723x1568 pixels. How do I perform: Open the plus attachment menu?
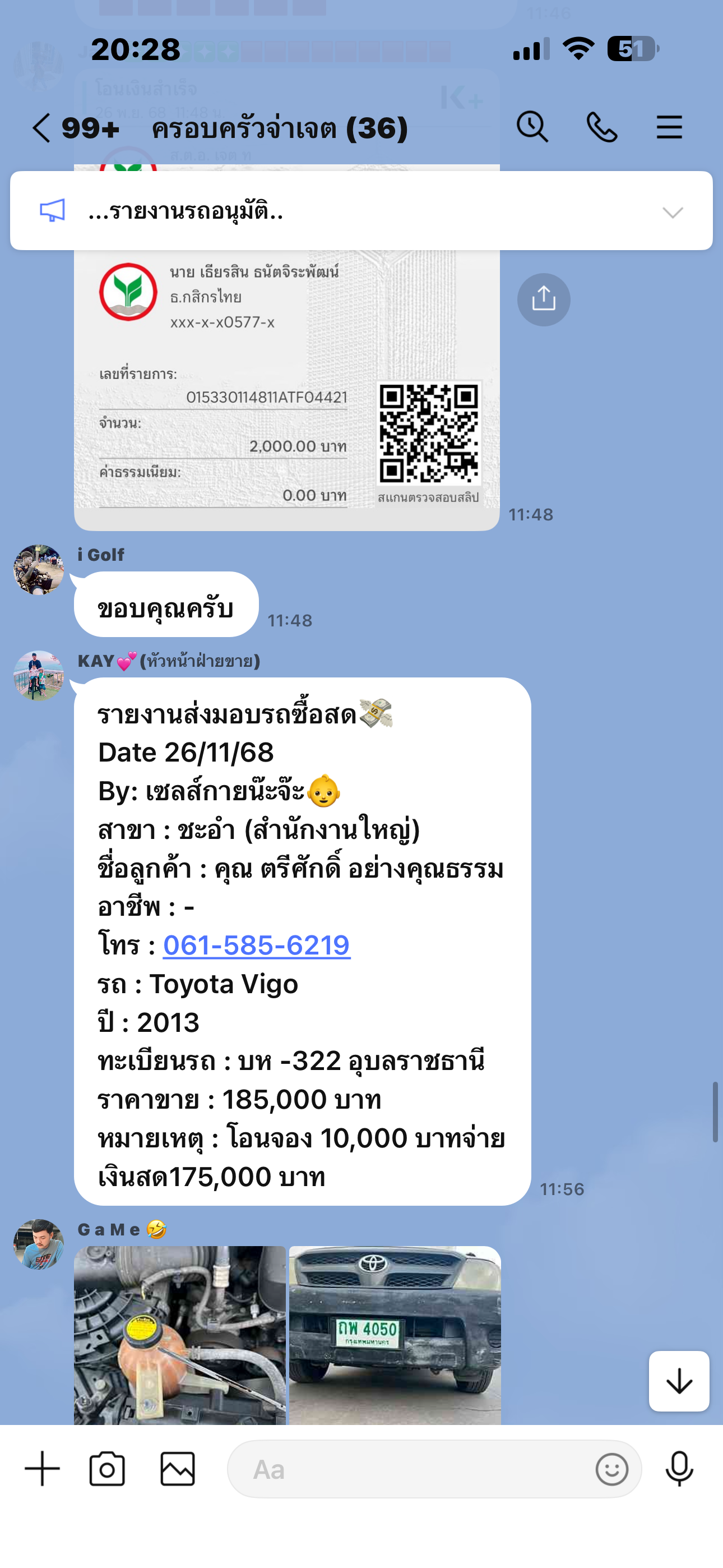coord(42,1468)
